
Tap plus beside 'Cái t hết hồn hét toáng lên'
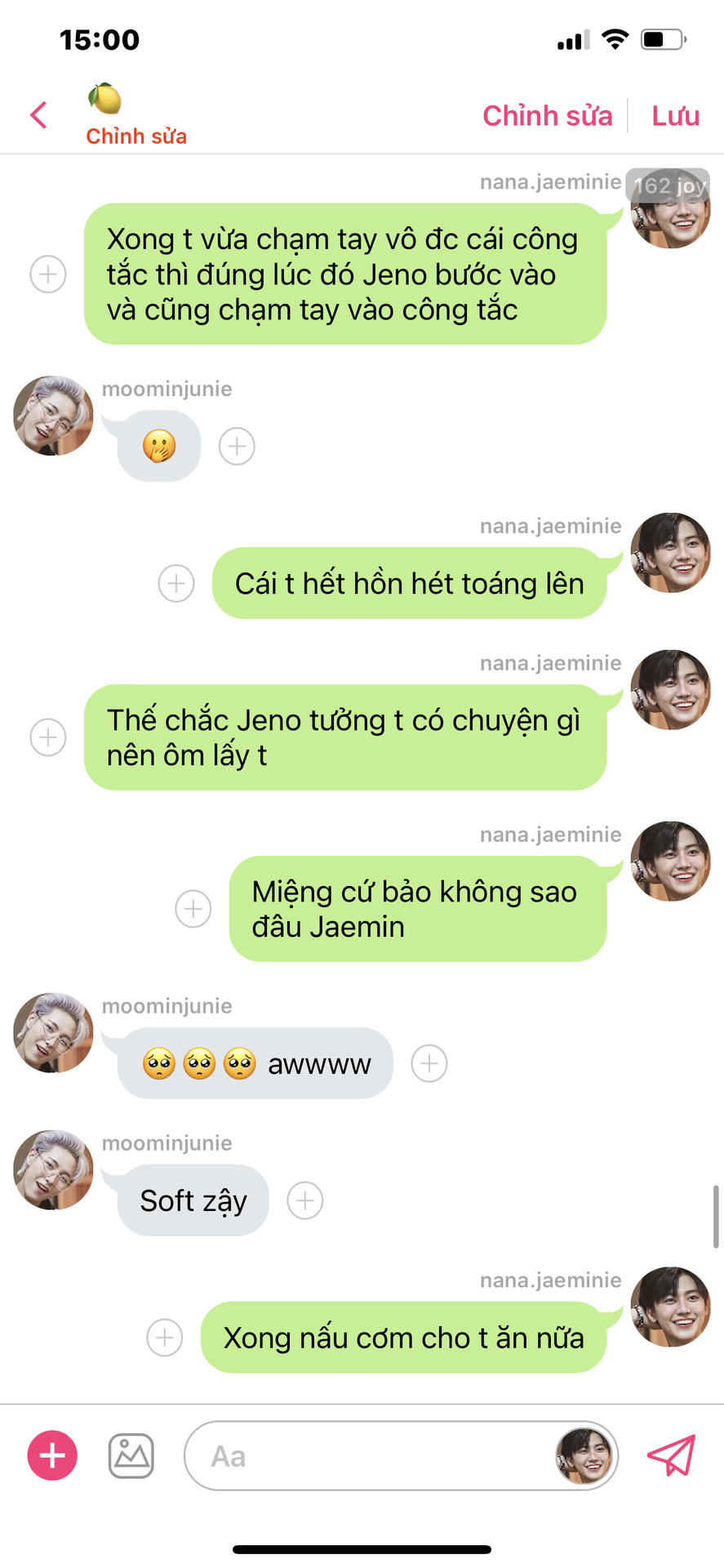[176, 583]
